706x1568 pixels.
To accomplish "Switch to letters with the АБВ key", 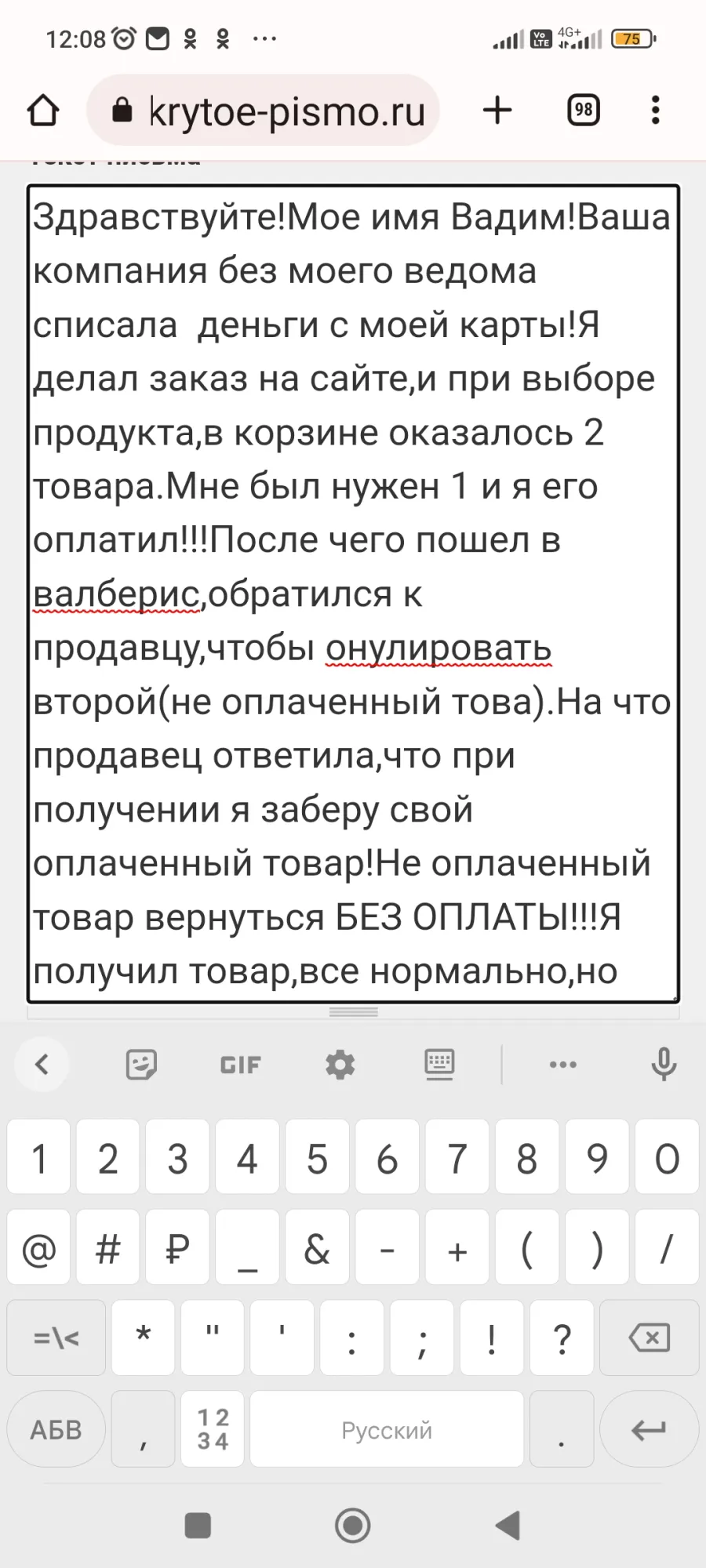I will 56,1429.
